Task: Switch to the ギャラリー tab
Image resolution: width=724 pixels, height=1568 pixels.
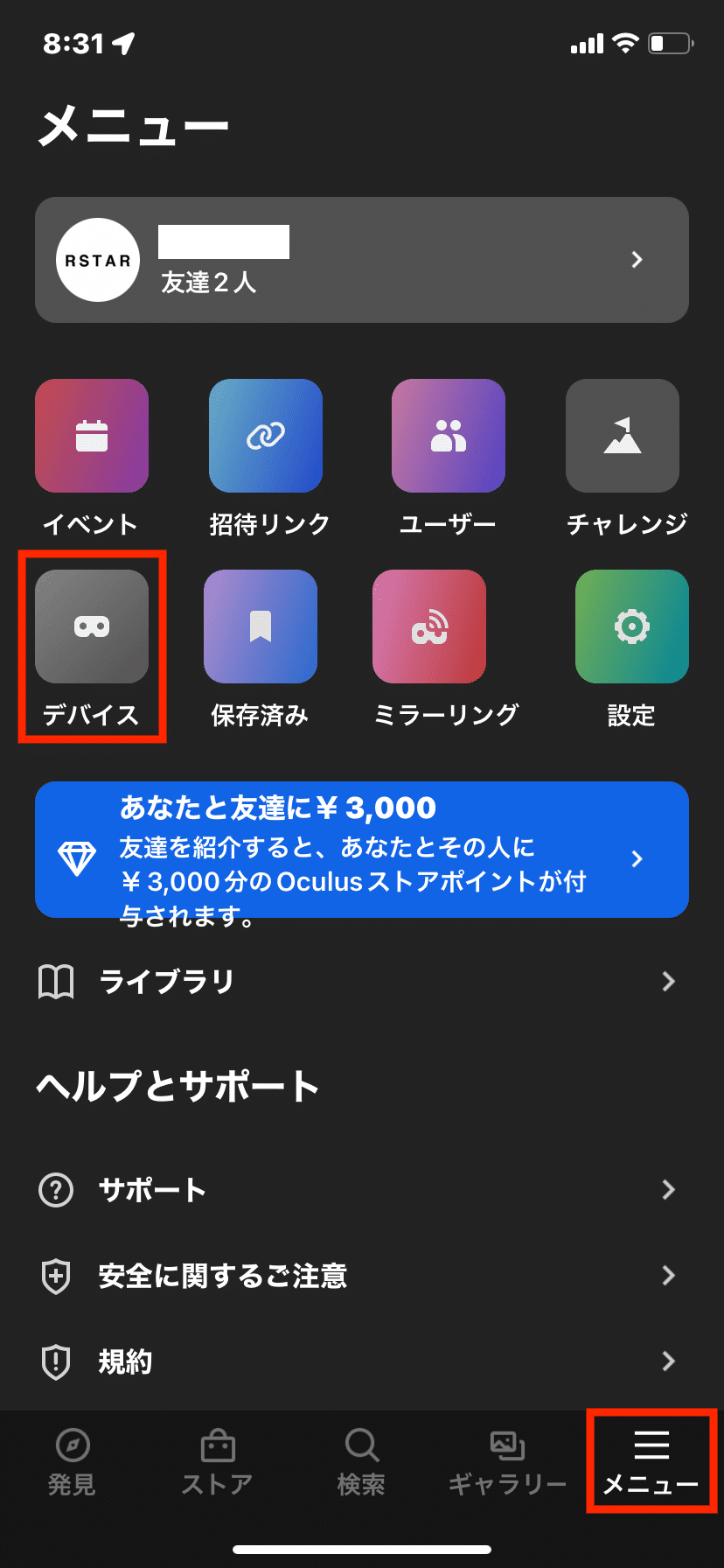Action: coord(507,1462)
